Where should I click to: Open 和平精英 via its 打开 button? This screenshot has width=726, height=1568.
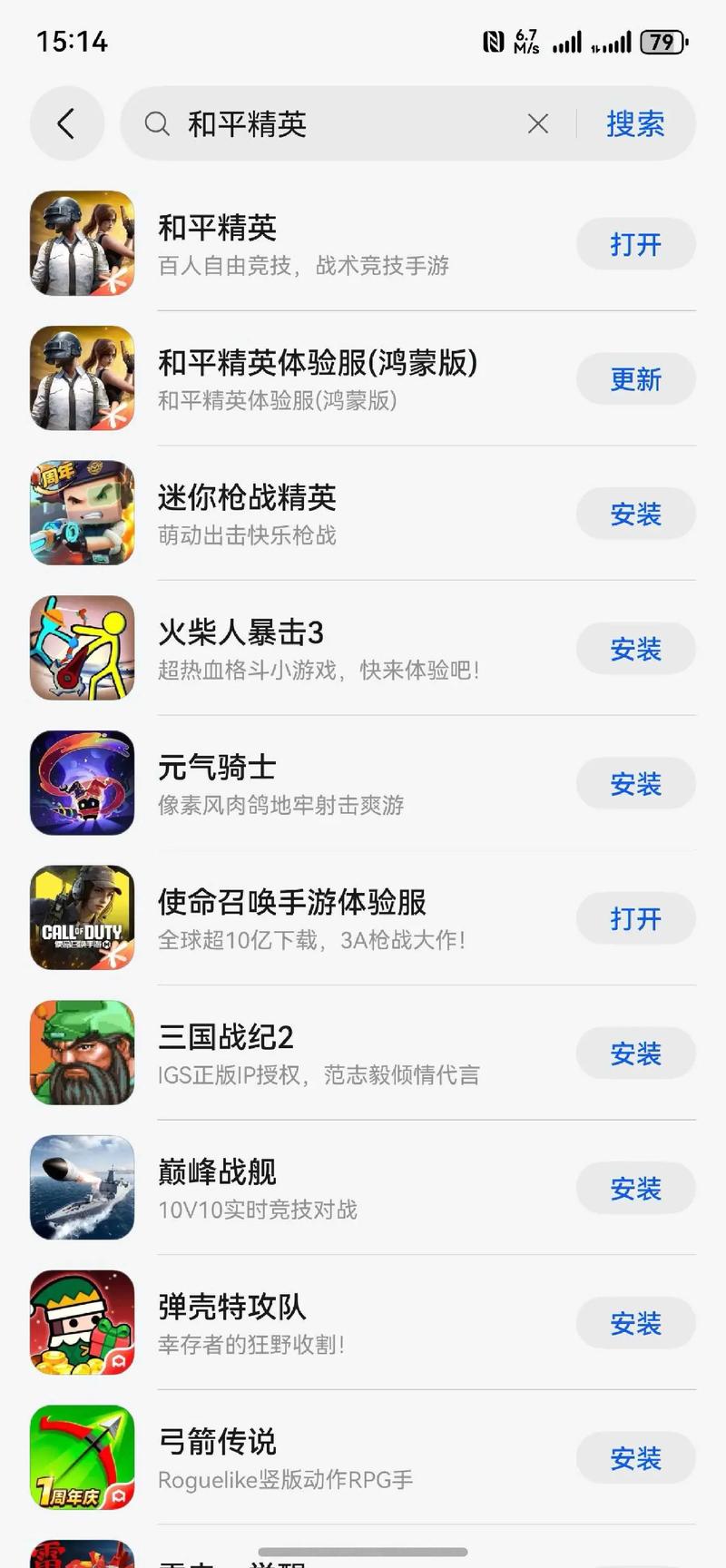tap(635, 243)
